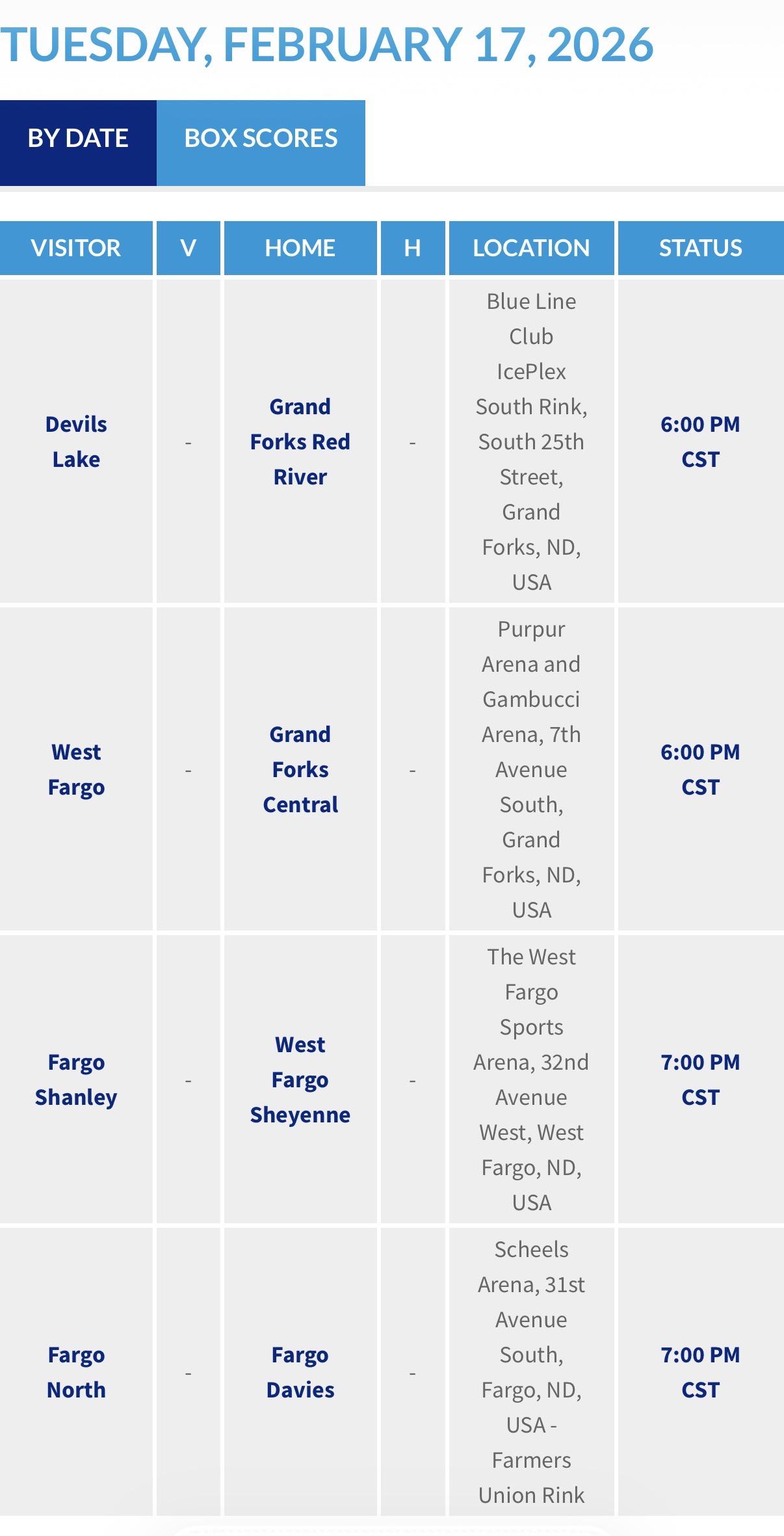View the West Fargo Sheyenne team page
The image size is (784, 1536).
click(x=300, y=1079)
